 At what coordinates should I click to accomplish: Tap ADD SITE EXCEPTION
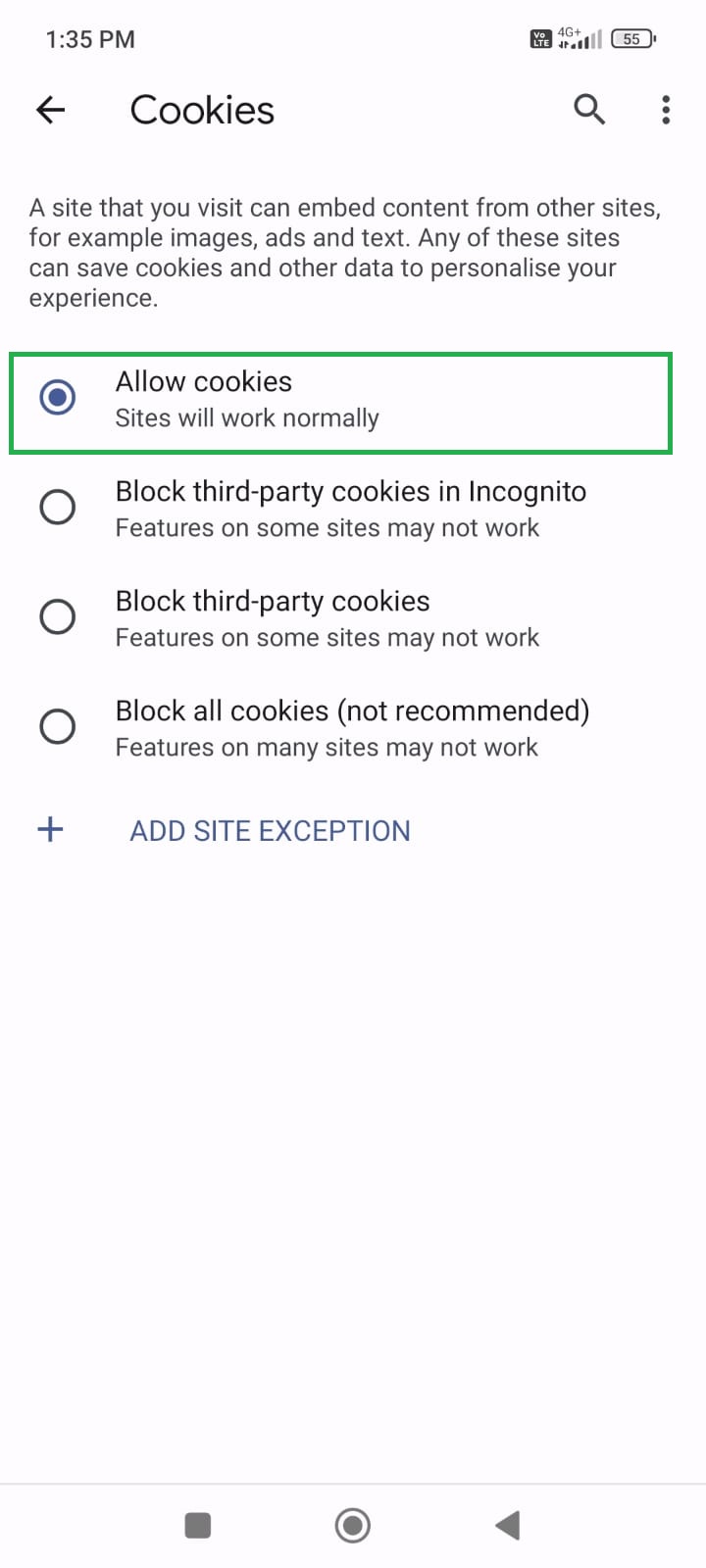pos(270,830)
